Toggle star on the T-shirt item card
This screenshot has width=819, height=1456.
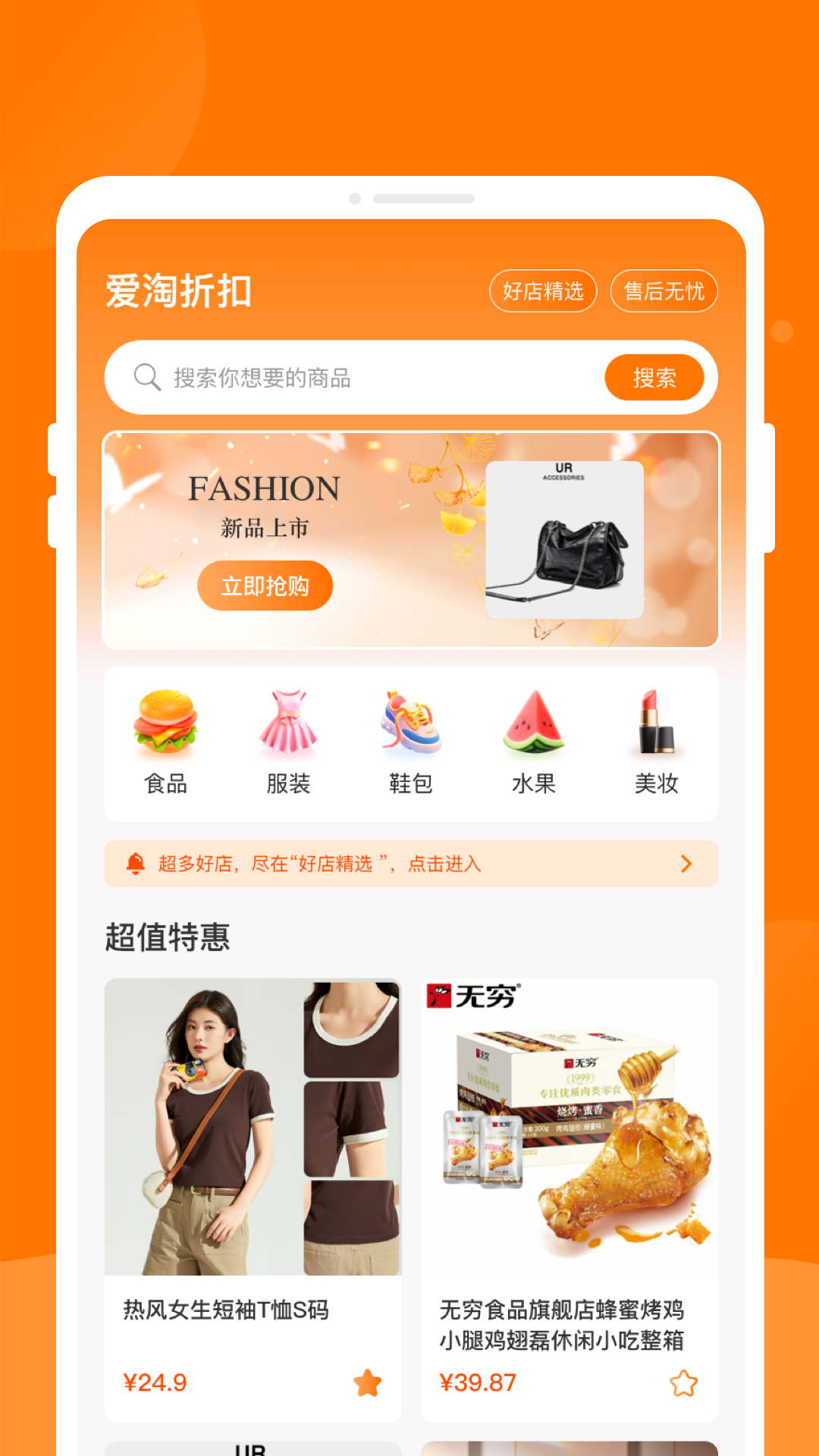[366, 1382]
